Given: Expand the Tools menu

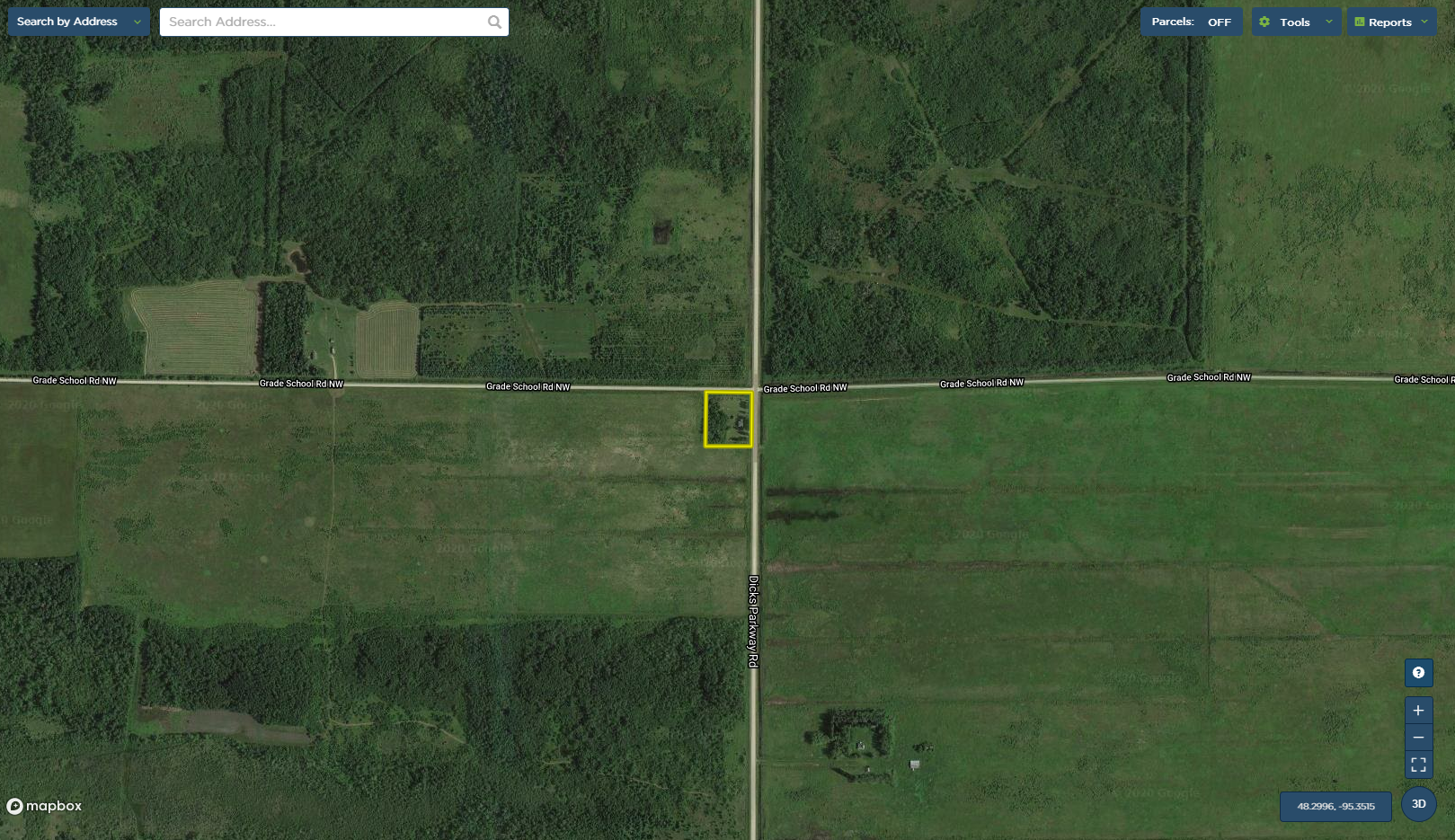Looking at the screenshot, I should pos(1295,22).
